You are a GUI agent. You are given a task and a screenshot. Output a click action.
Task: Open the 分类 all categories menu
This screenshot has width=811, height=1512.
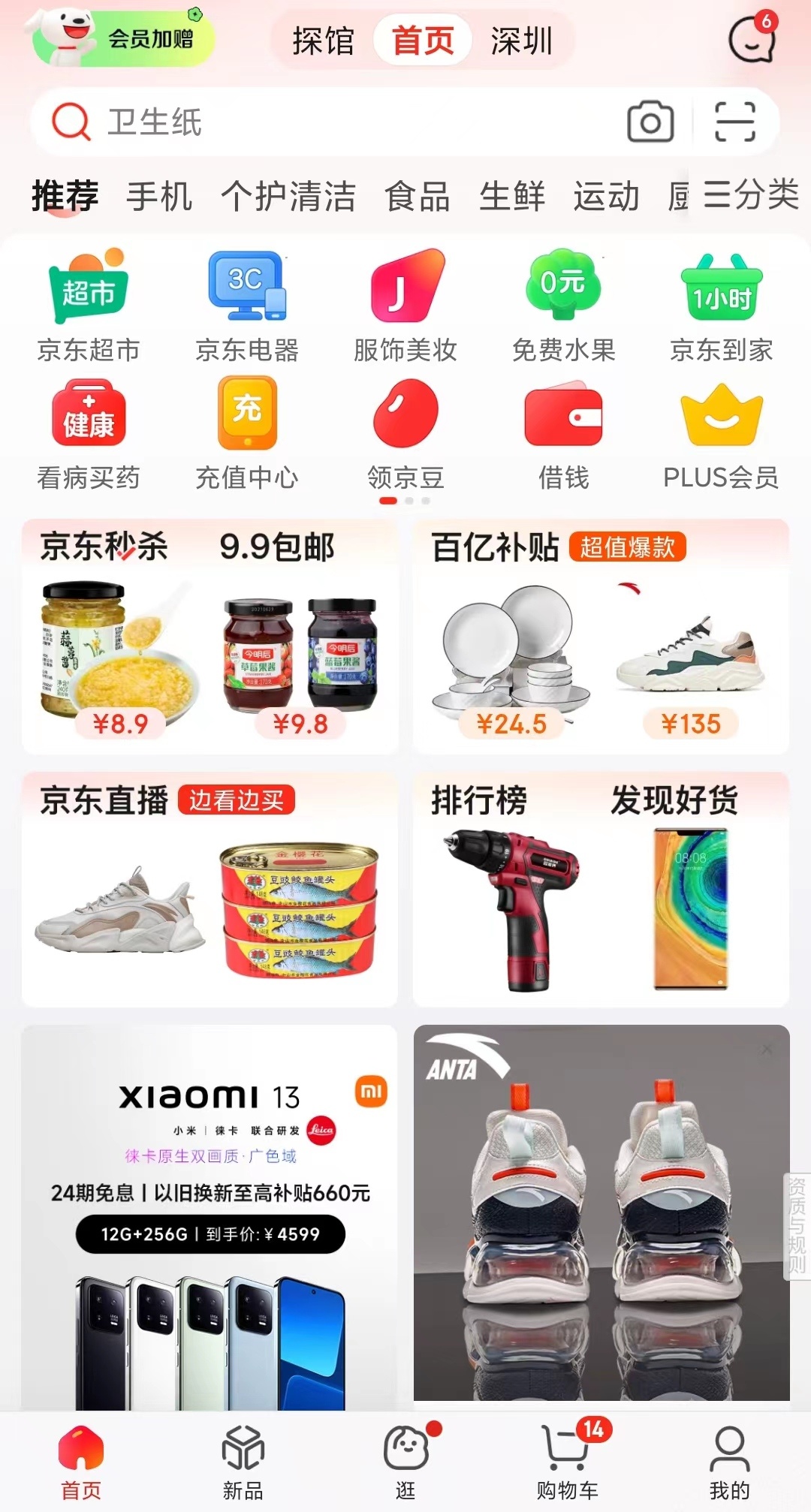point(751,195)
